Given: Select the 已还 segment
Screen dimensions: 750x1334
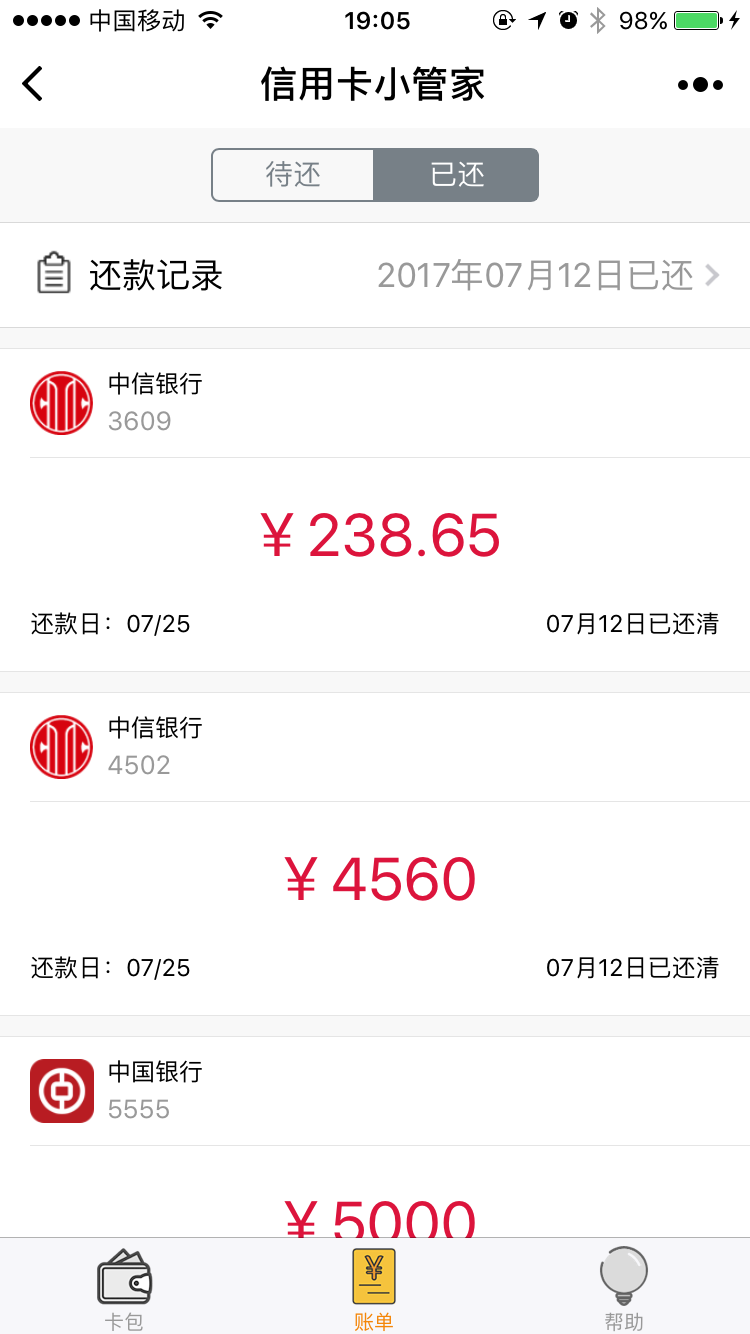Looking at the screenshot, I should [457, 175].
